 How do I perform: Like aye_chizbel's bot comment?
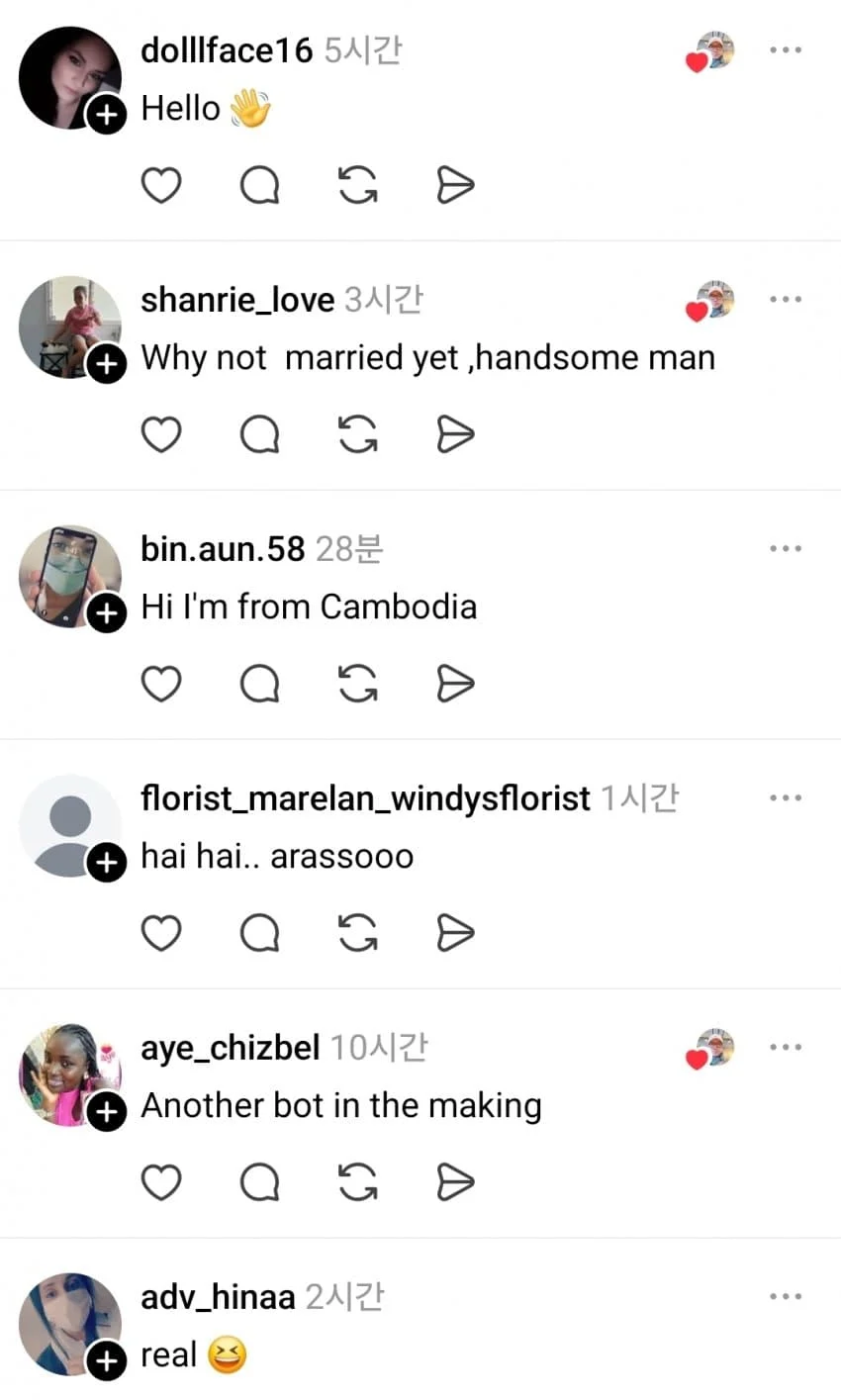[x=161, y=1182]
